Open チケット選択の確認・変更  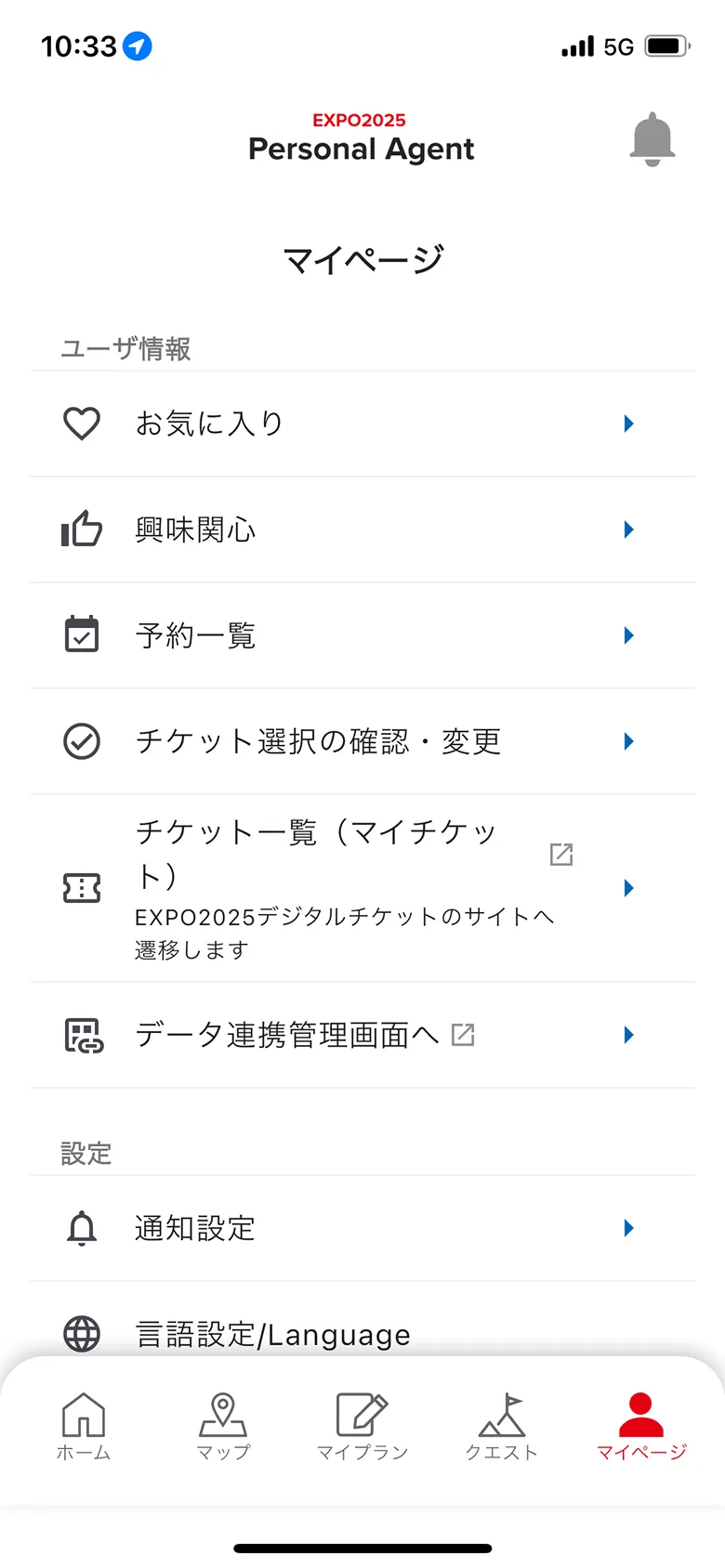coord(362,741)
